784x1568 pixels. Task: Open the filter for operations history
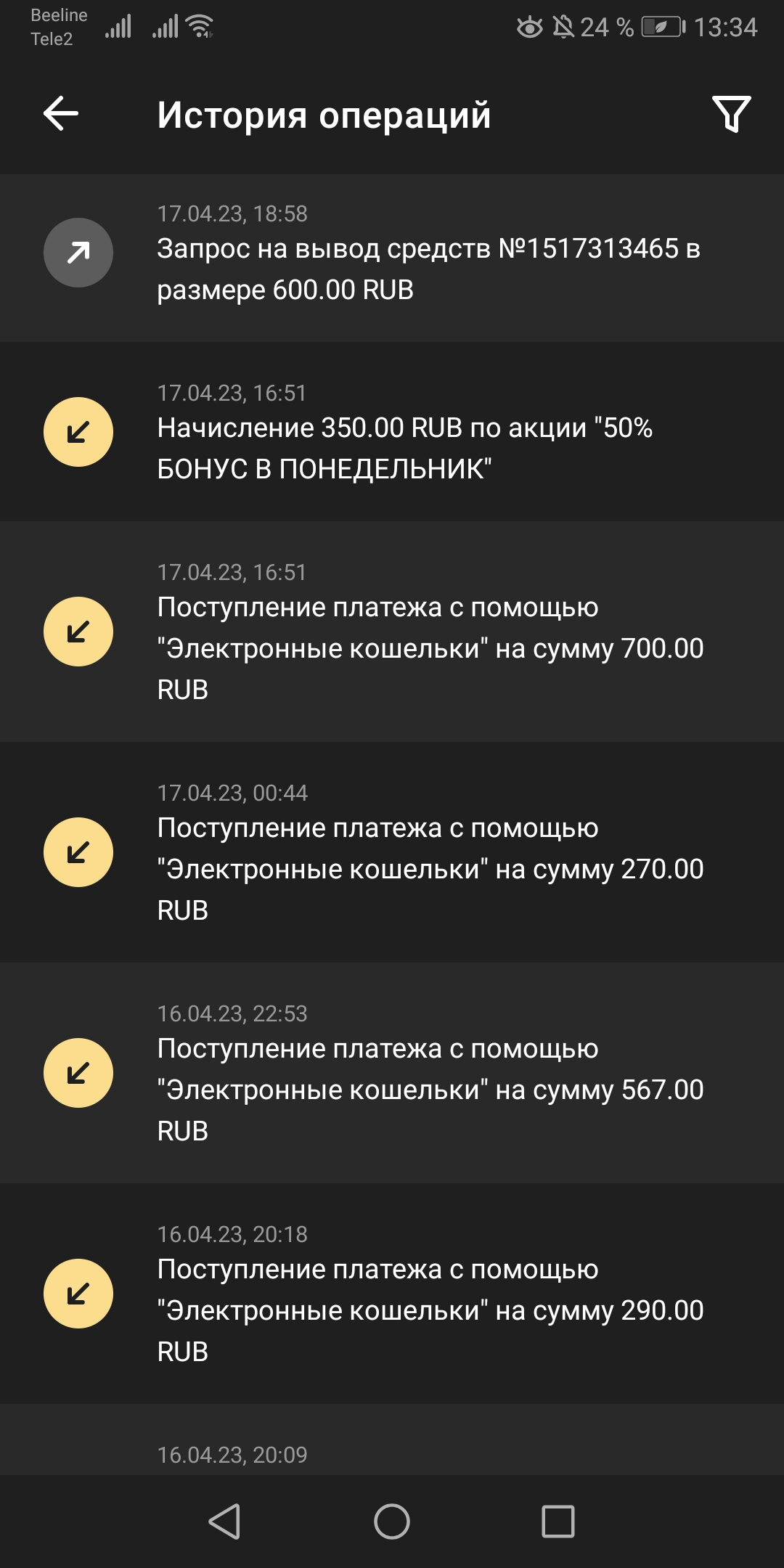(x=731, y=114)
